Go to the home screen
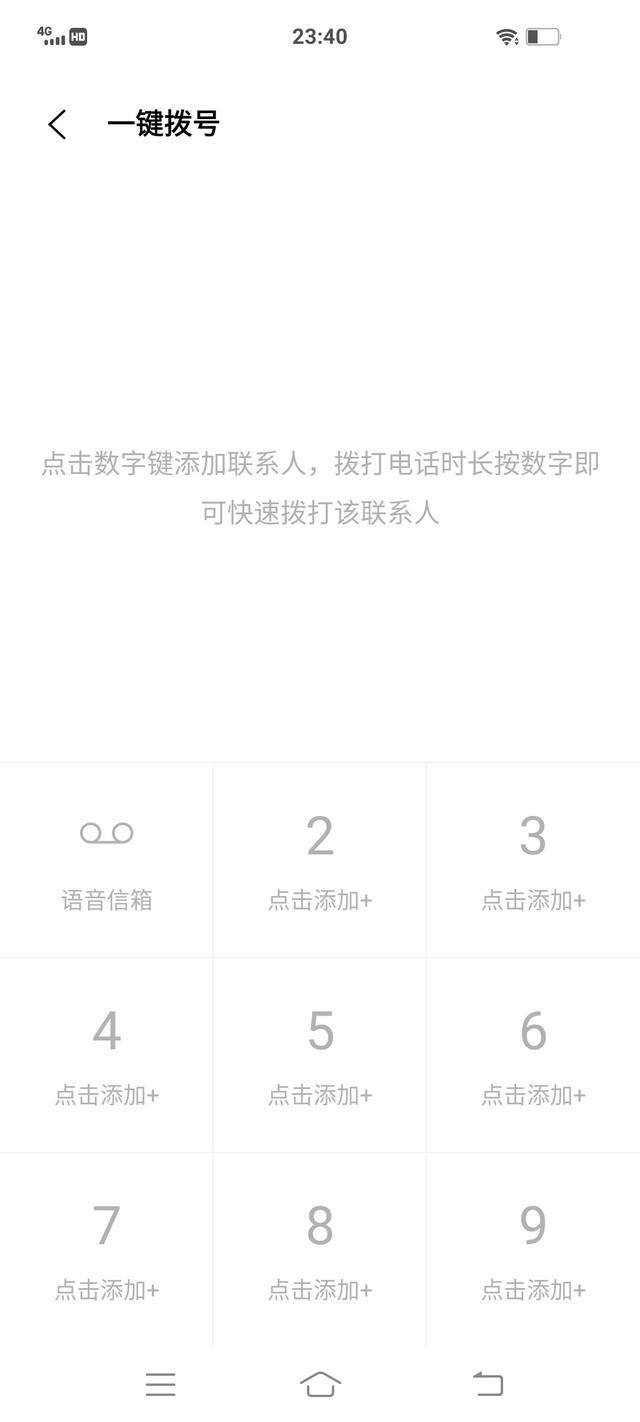This screenshot has height=1422, width=640. coord(320,1384)
